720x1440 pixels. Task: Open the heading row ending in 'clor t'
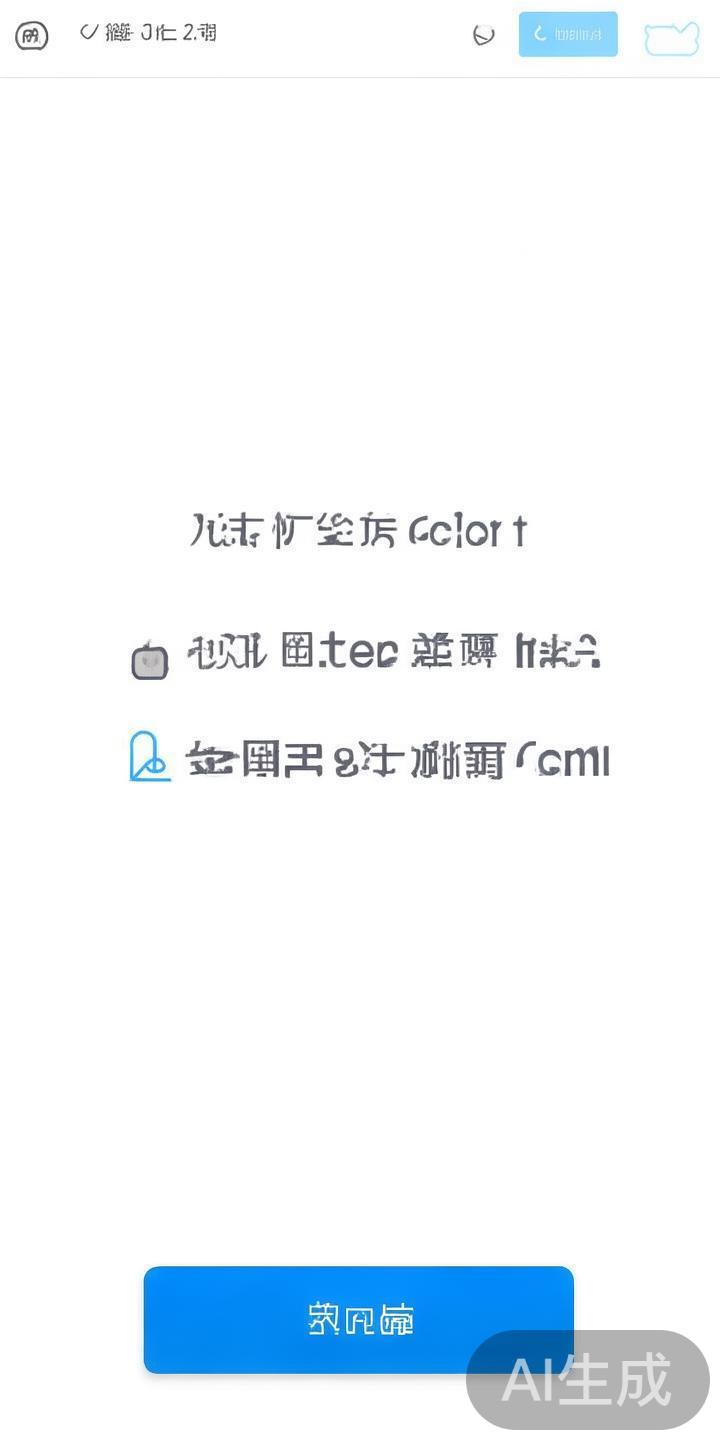[358, 530]
